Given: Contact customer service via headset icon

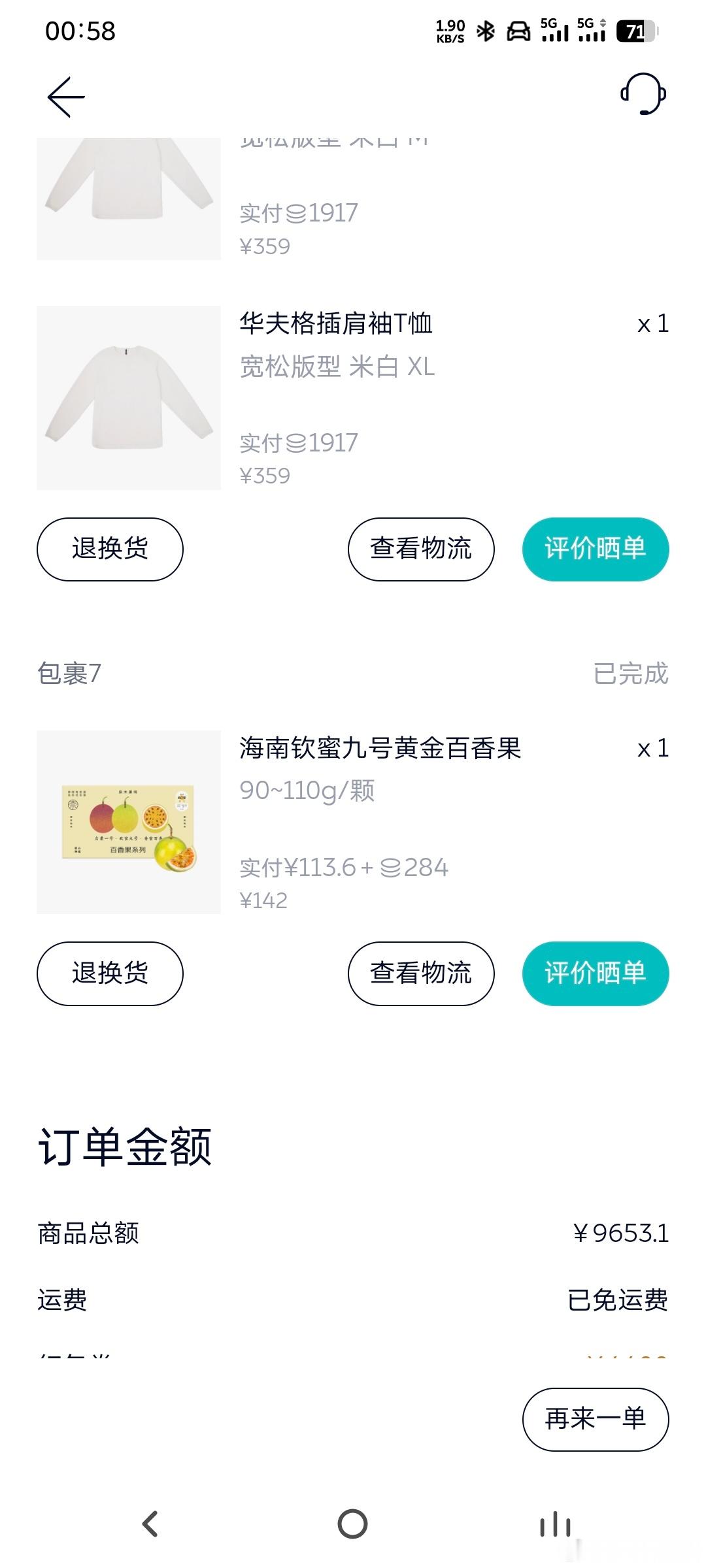Looking at the screenshot, I should [x=643, y=95].
